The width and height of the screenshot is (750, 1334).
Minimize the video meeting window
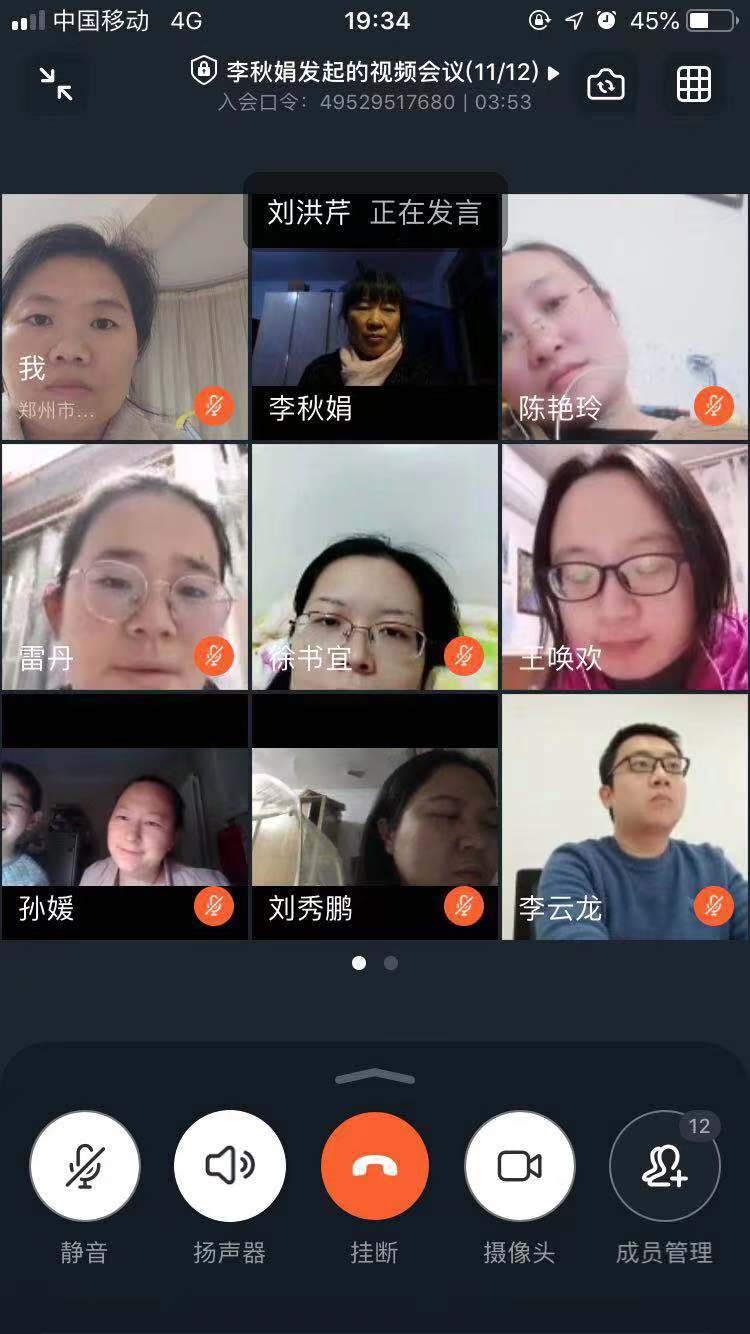[x=56, y=85]
